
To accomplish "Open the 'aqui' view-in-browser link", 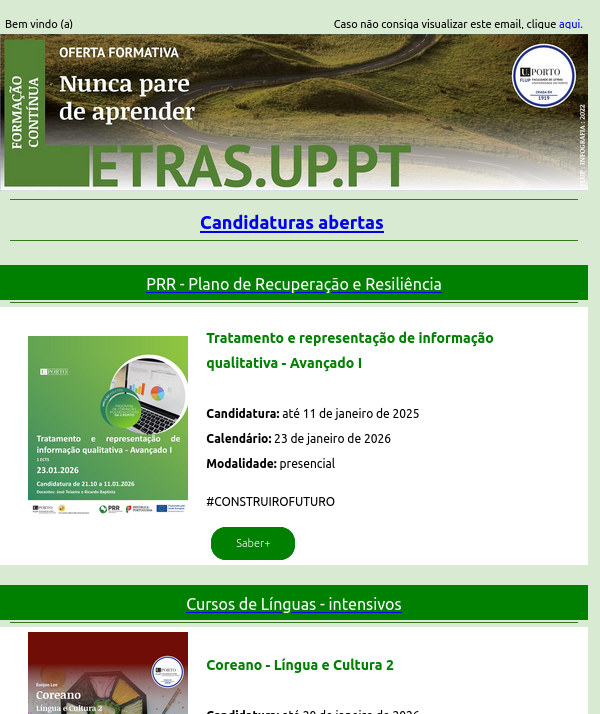I will click(569, 24).
